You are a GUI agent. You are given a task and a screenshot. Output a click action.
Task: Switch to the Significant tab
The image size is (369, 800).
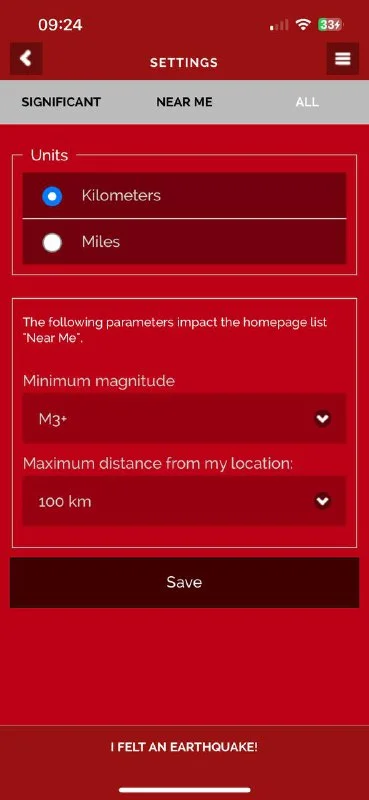61,102
